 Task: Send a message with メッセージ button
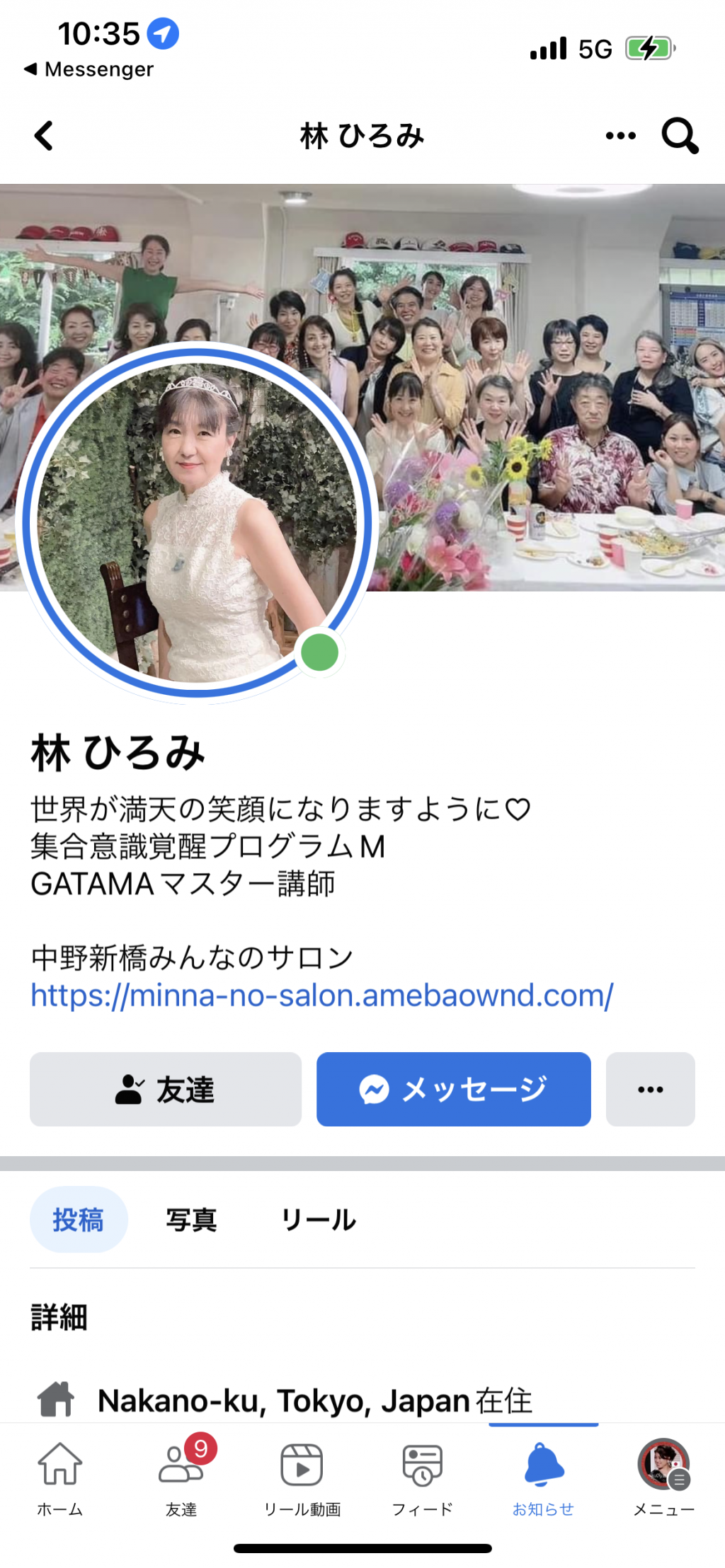pos(453,1089)
